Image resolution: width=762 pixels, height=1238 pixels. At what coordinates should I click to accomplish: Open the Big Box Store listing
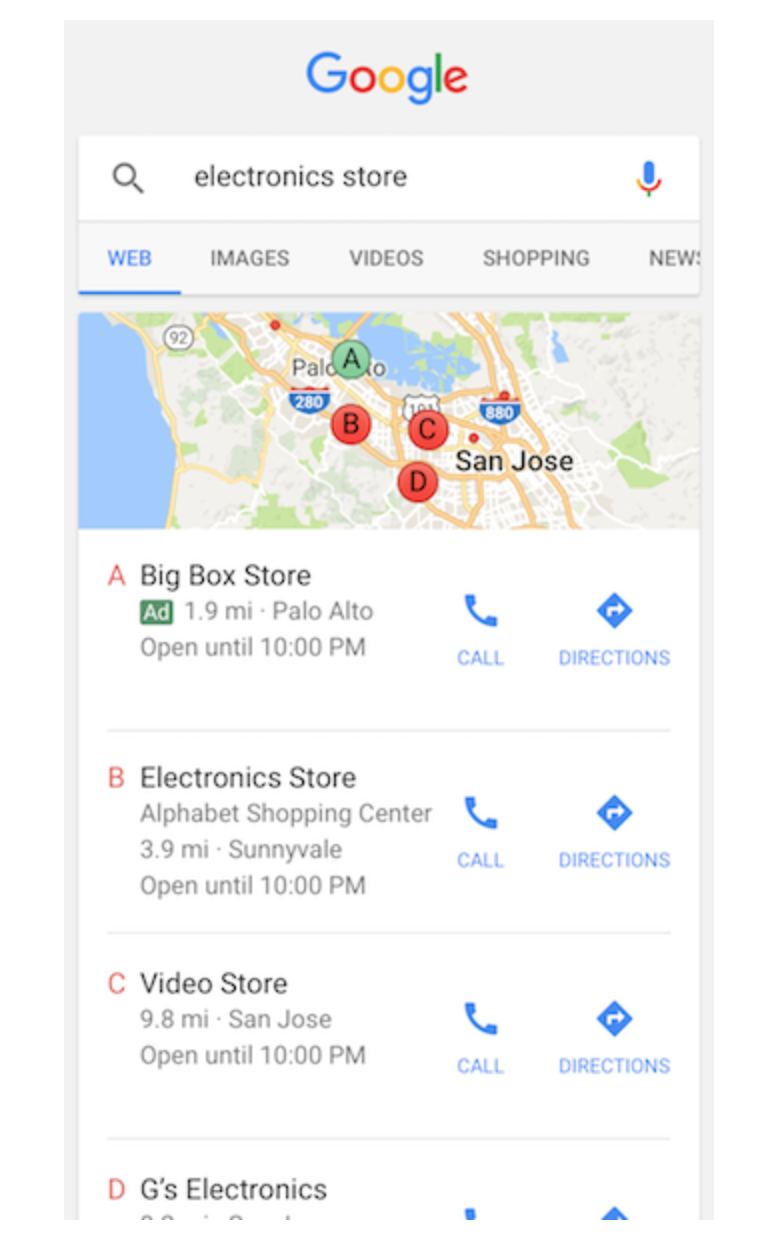tap(225, 576)
